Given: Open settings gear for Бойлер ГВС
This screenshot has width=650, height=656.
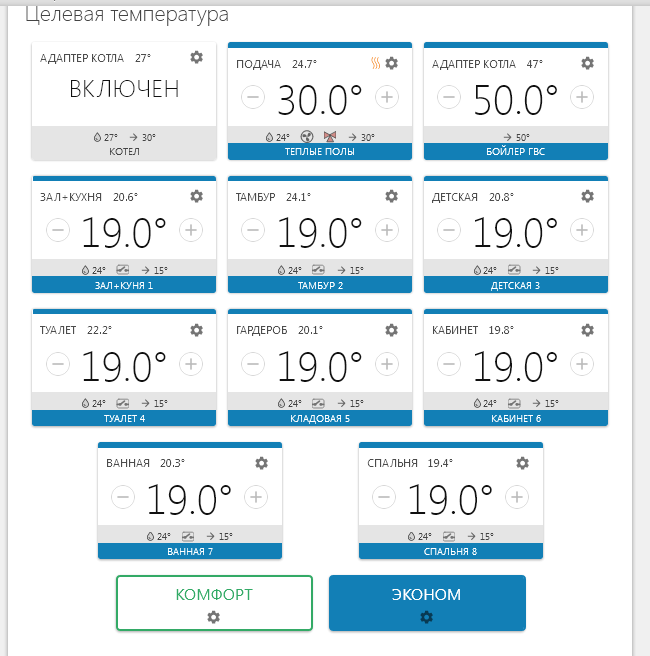Looking at the screenshot, I should [588, 63].
